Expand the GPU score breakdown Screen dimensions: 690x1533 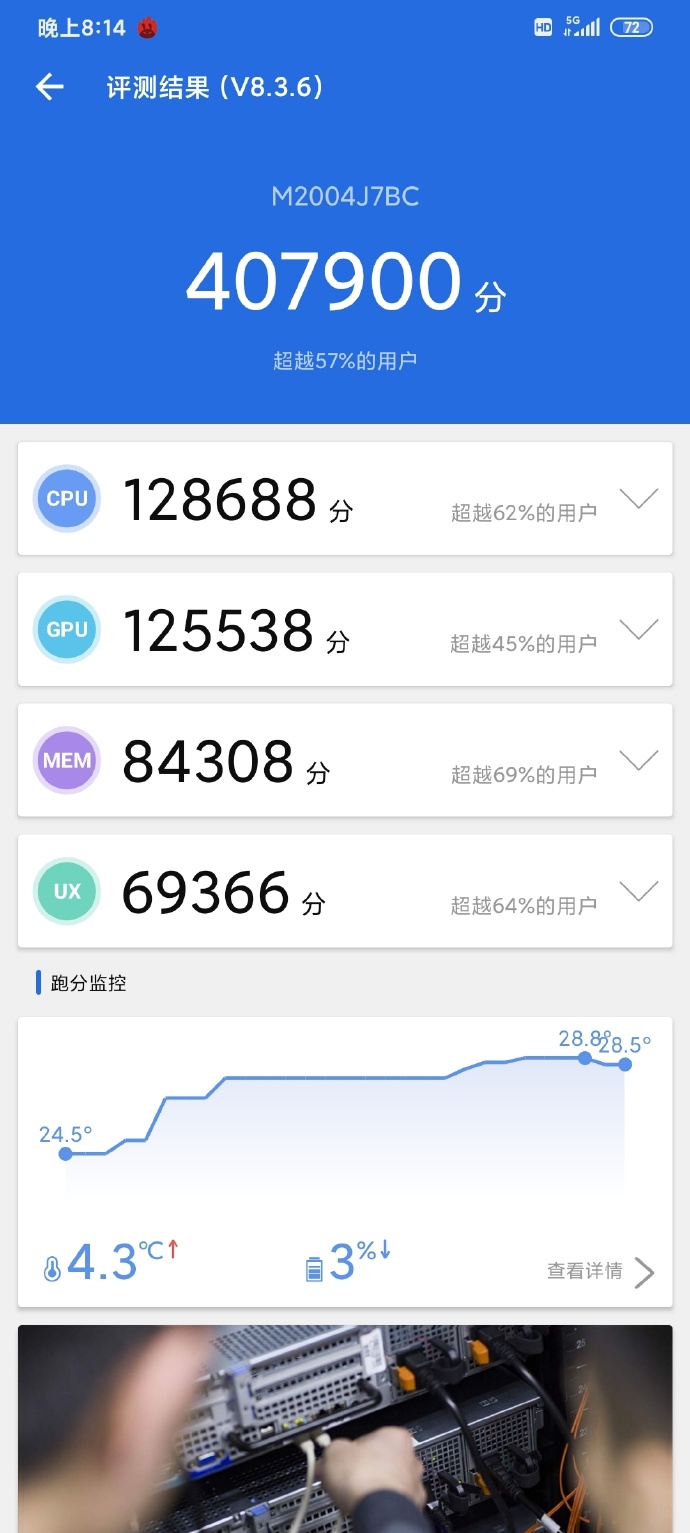(638, 629)
